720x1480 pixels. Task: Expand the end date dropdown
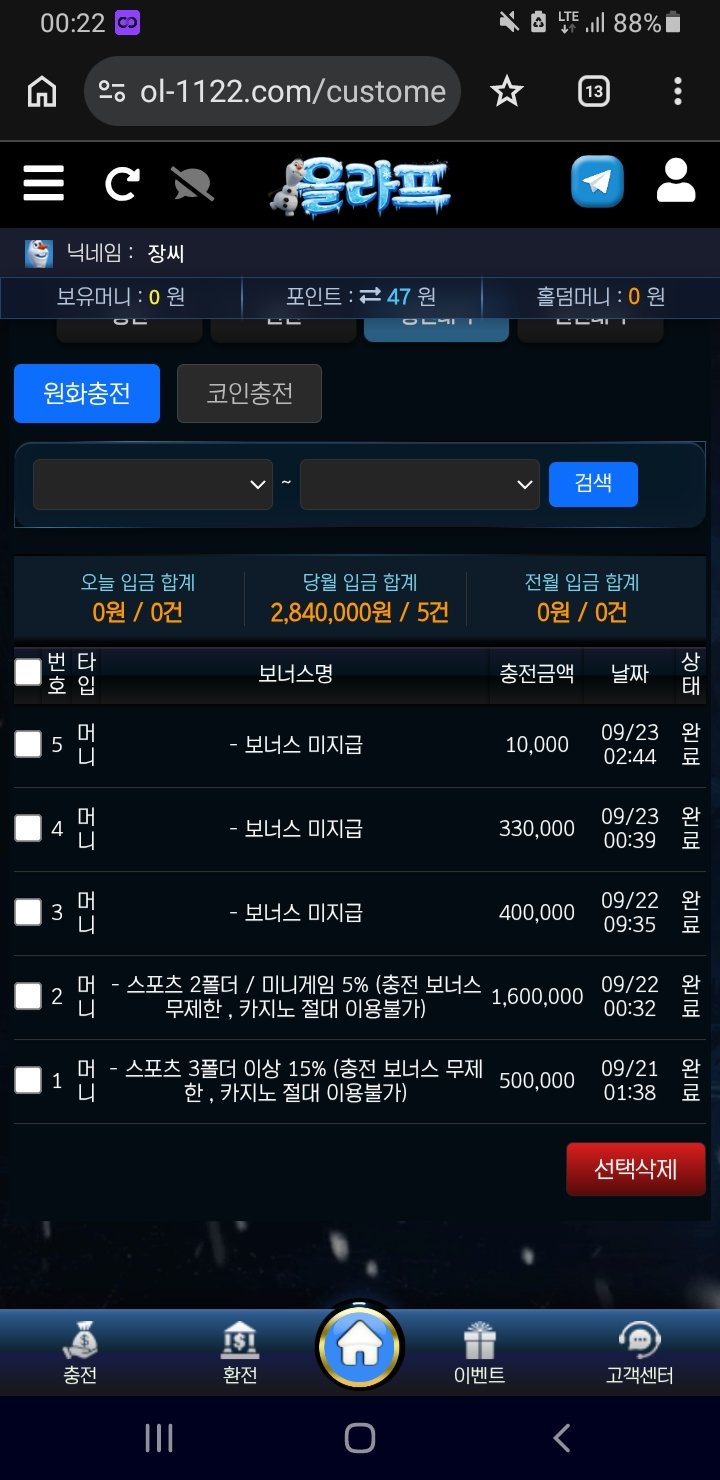[x=420, y=484]
